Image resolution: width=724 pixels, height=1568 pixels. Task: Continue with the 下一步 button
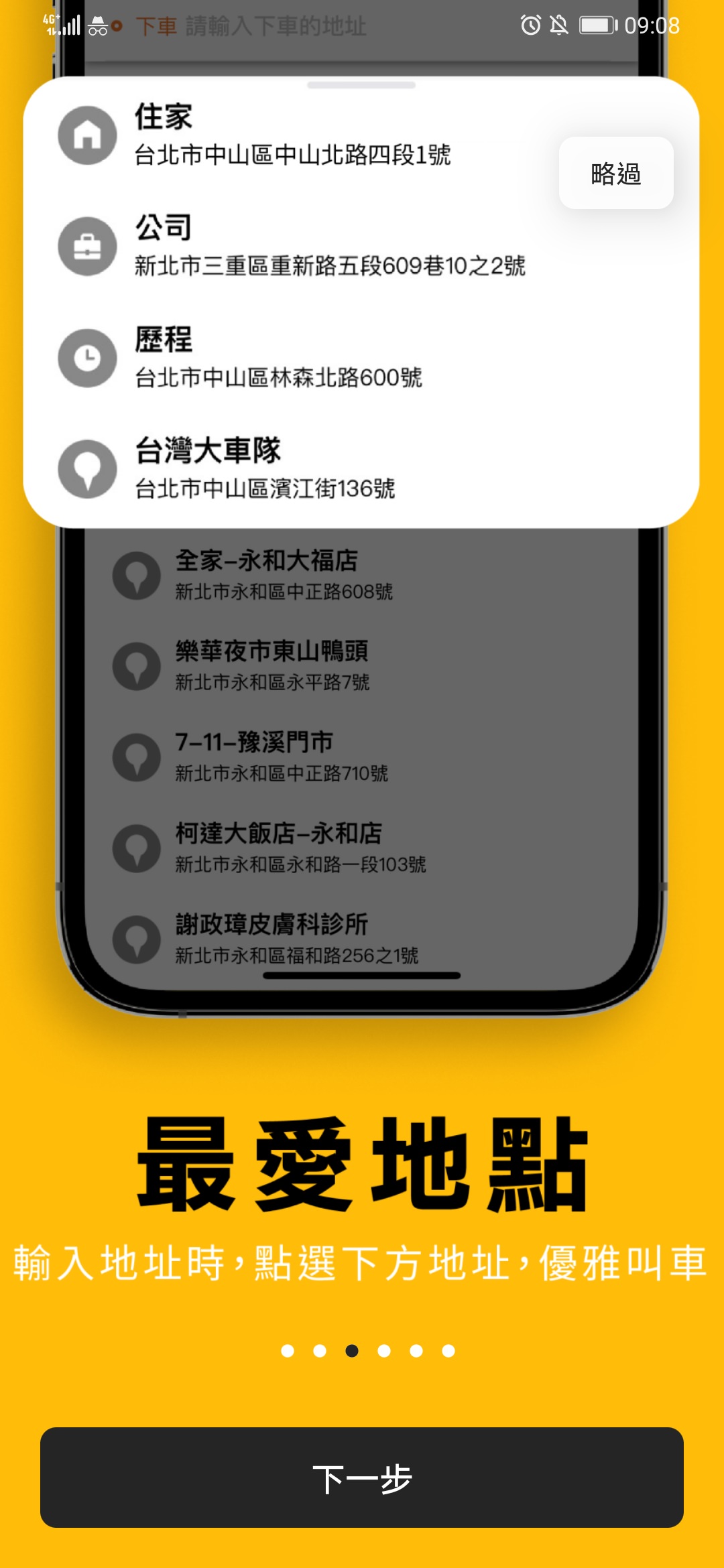(x=362, y=1478)
